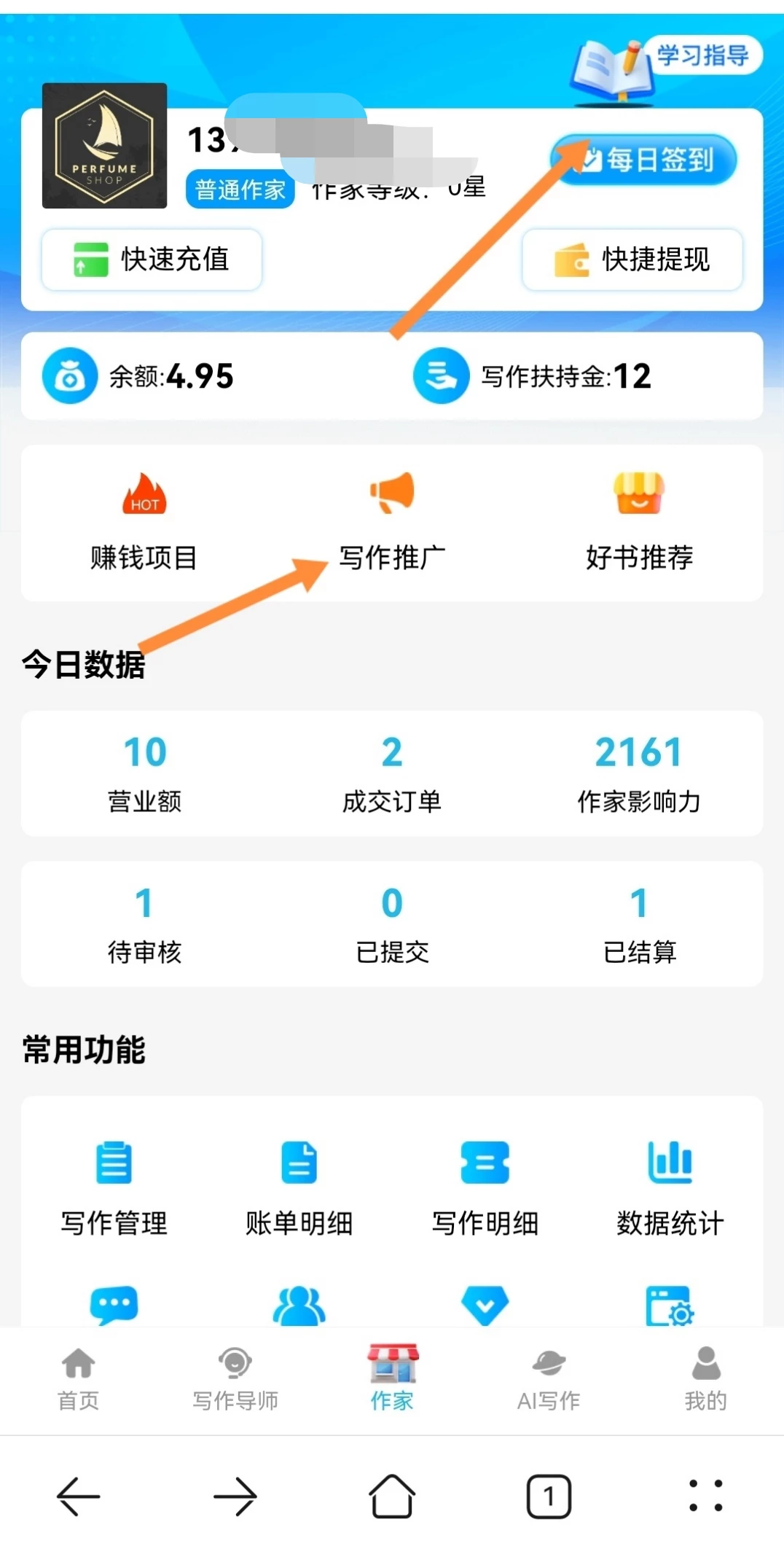Viewport: 784px width, 1557px height.
Task: Select the 作家 tab
Action: tap(392, 1379)
